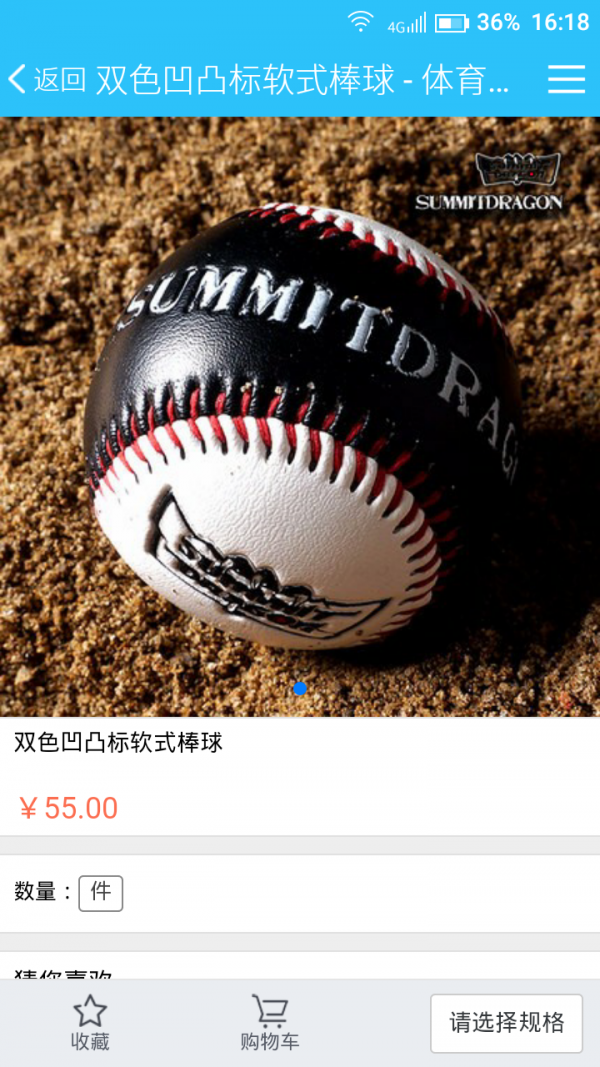The width and height of the screenshot is (600, 1067).
Task: Add product to 收藏 favorites
Action: point(90,1022)
